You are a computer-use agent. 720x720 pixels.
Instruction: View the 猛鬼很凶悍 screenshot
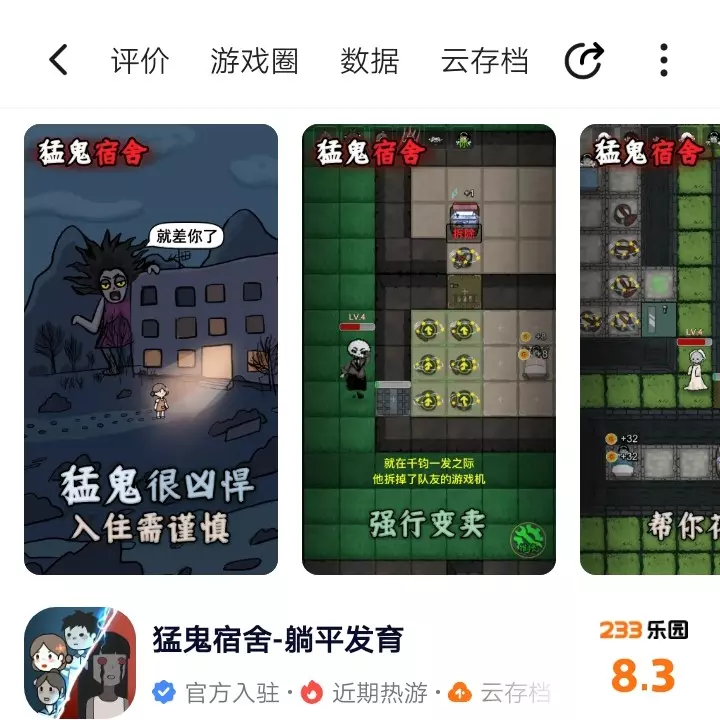point(151,349)
